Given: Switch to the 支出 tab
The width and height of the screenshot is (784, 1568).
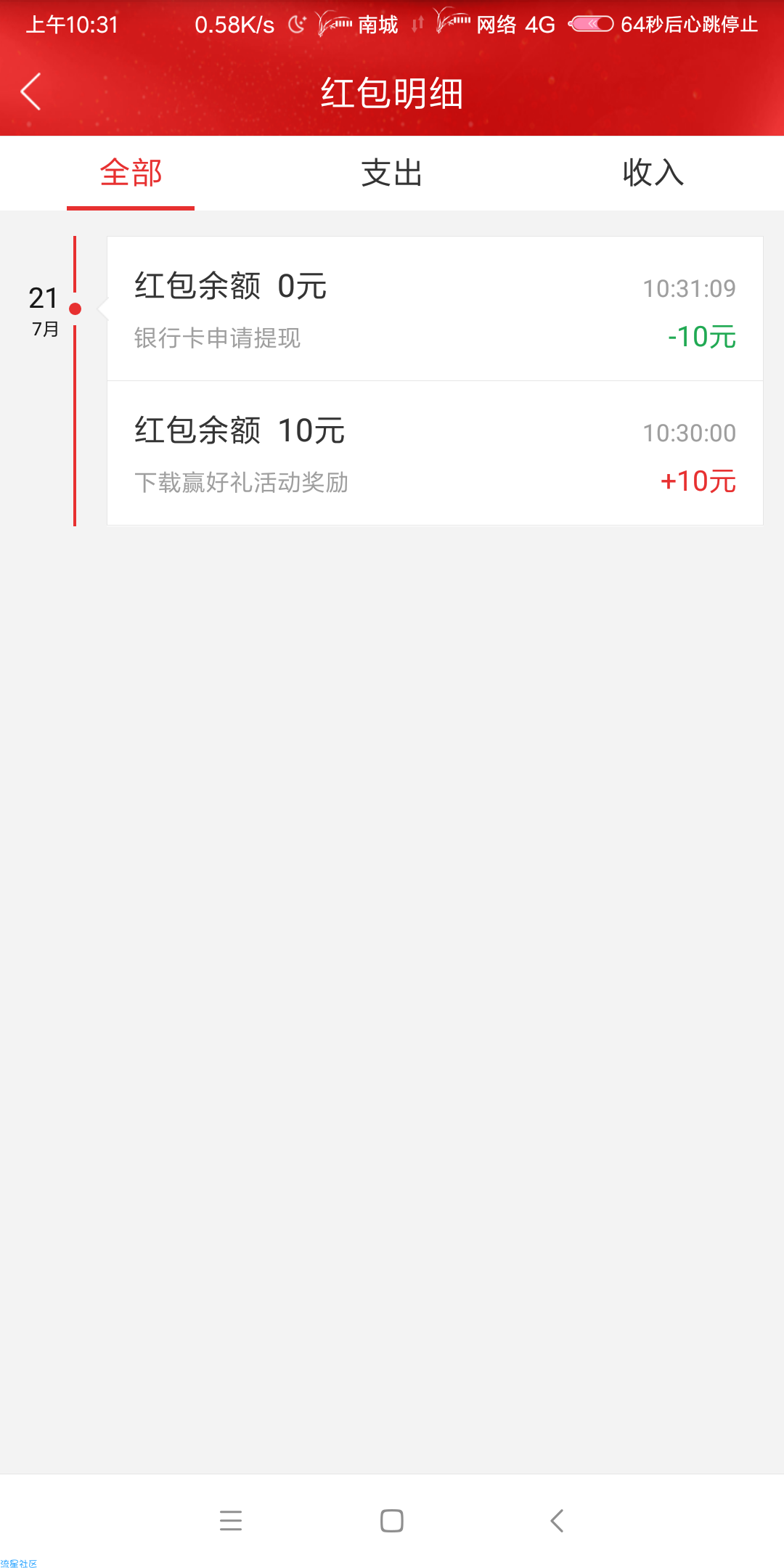Looking at the screenshot, I should tap(392, 173).
